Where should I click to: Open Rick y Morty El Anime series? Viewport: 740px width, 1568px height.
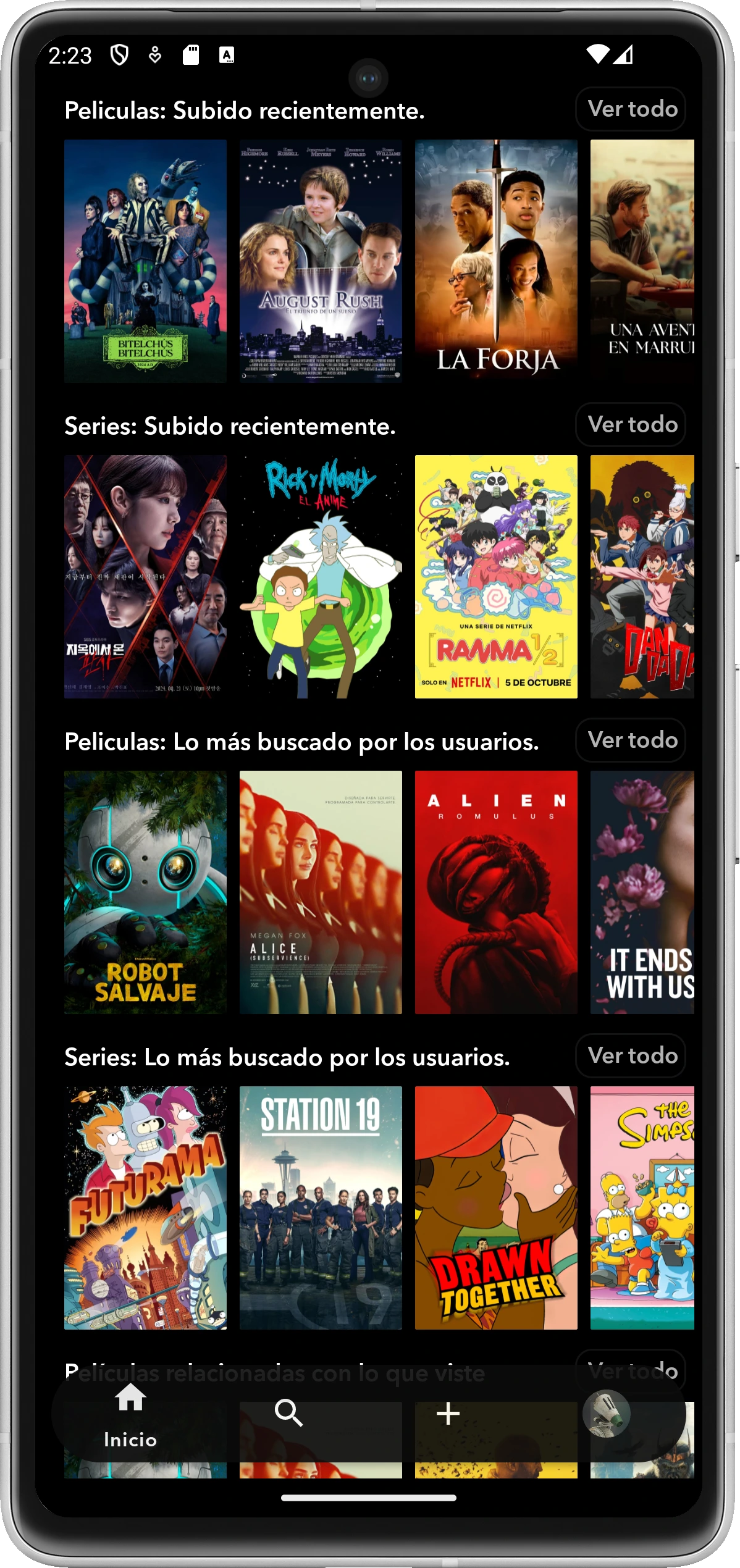tap(321, 576)
